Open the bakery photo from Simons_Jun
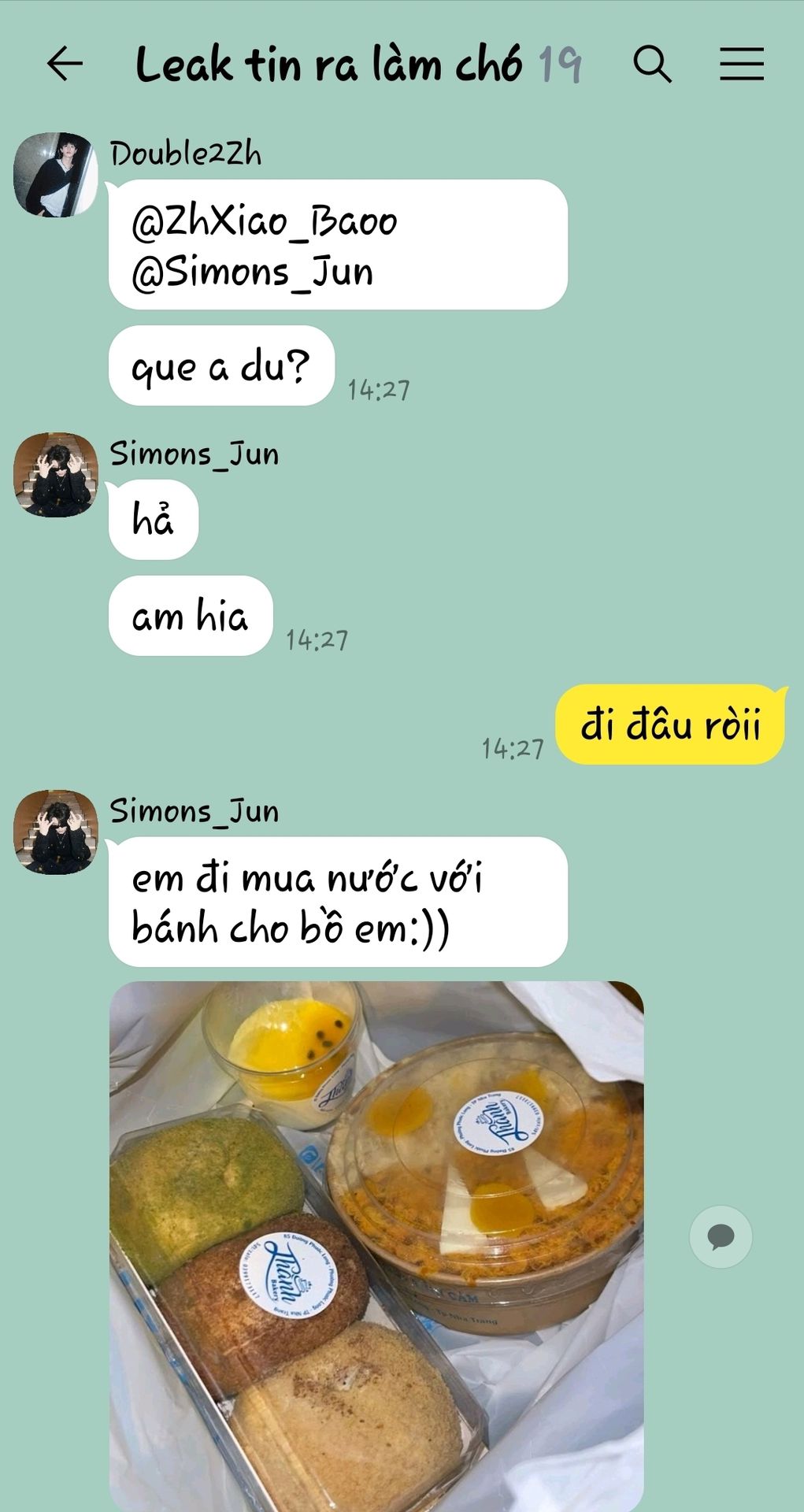Screen dimensions: 804x1512 [x=376, y=1244]
